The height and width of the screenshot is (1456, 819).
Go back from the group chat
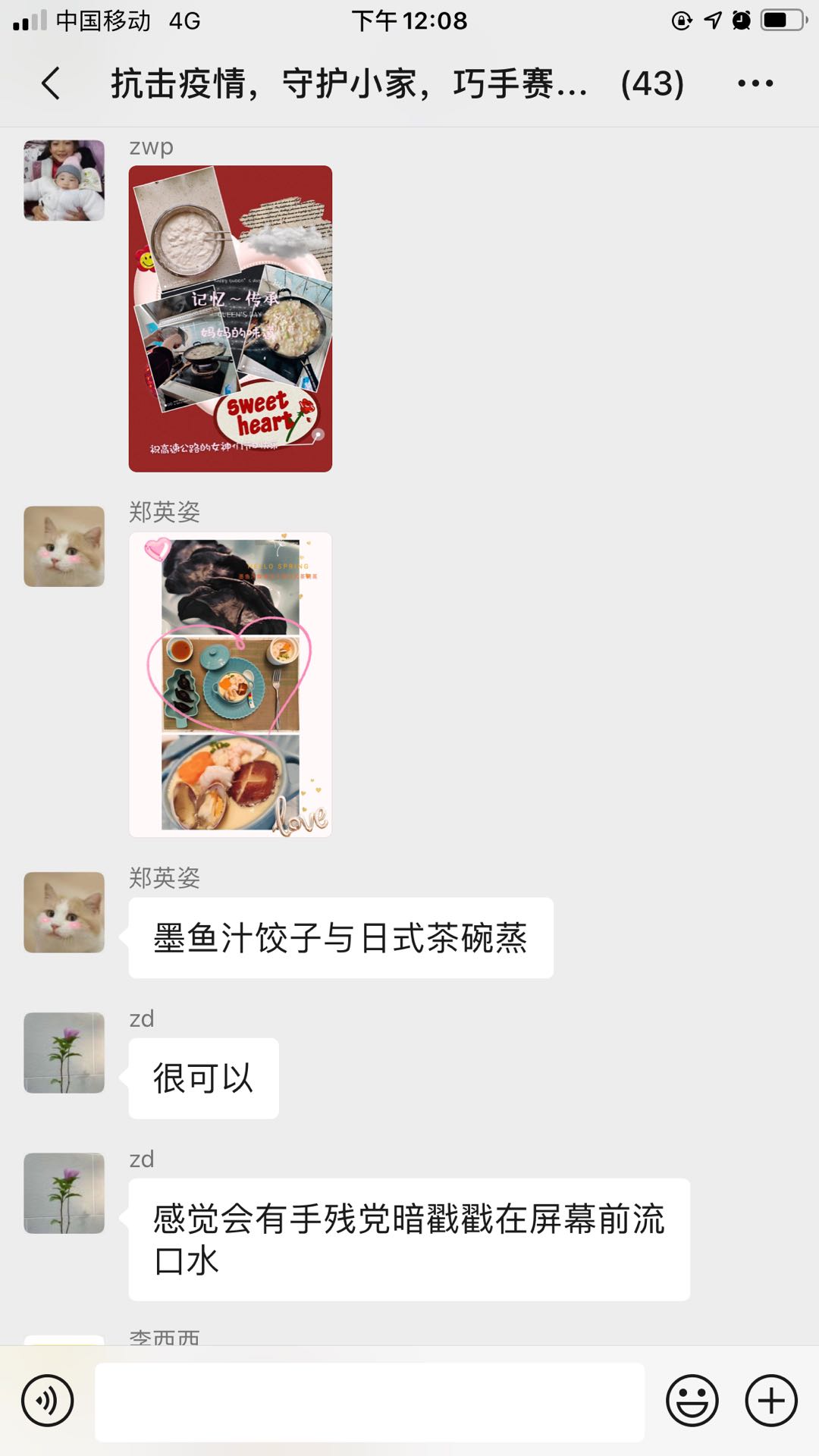(x=52, y=83)
